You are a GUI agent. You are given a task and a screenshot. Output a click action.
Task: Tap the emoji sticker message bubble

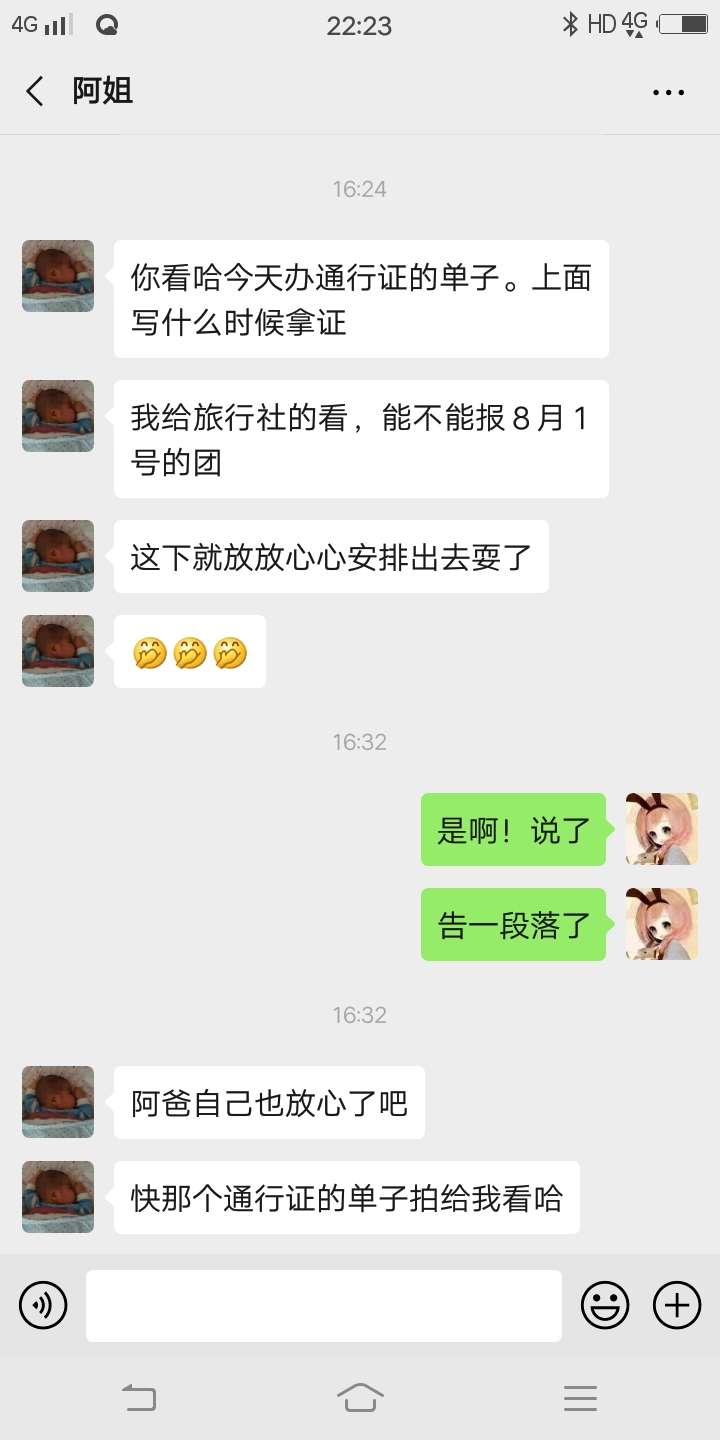click(x=188, y=651)
